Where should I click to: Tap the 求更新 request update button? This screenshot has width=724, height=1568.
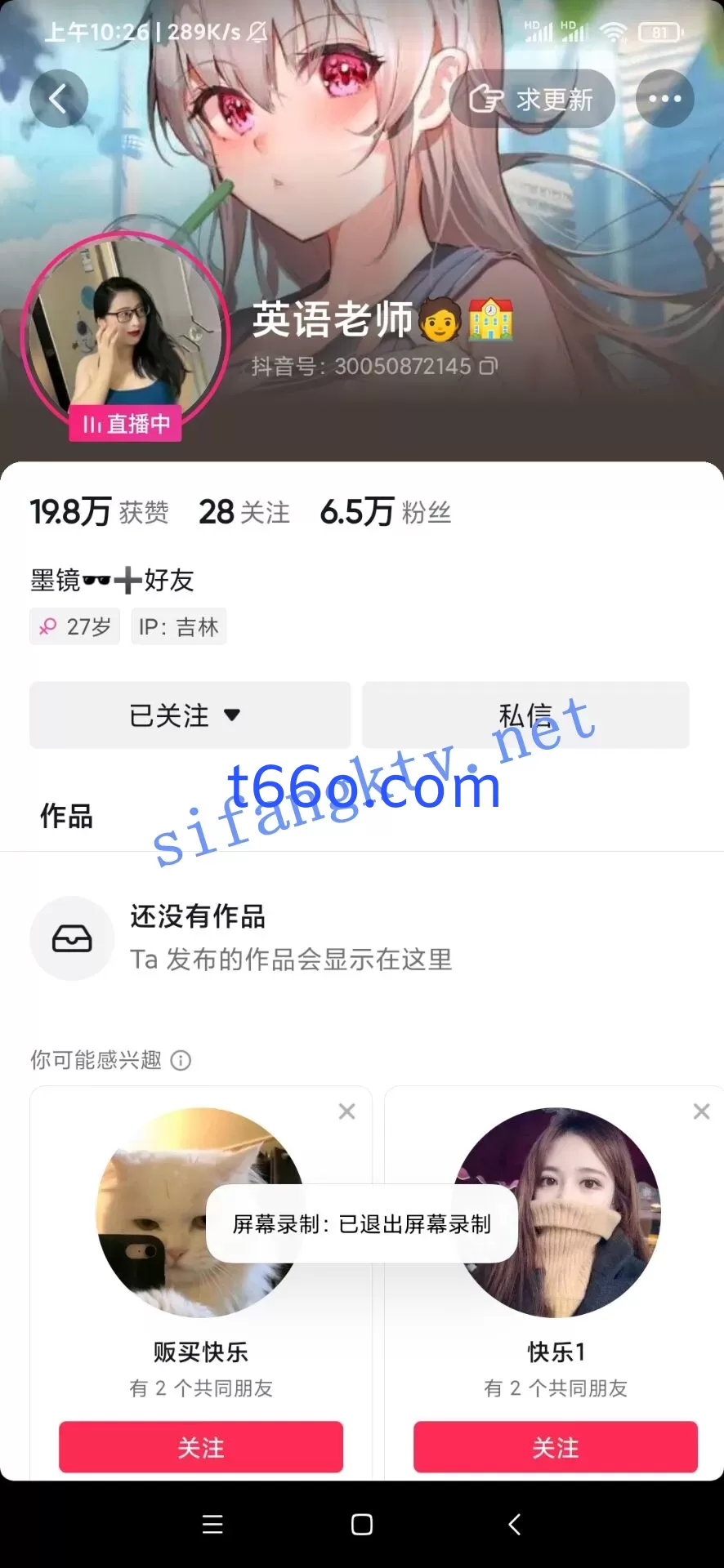pyautogui.click(x=531, y=98)
